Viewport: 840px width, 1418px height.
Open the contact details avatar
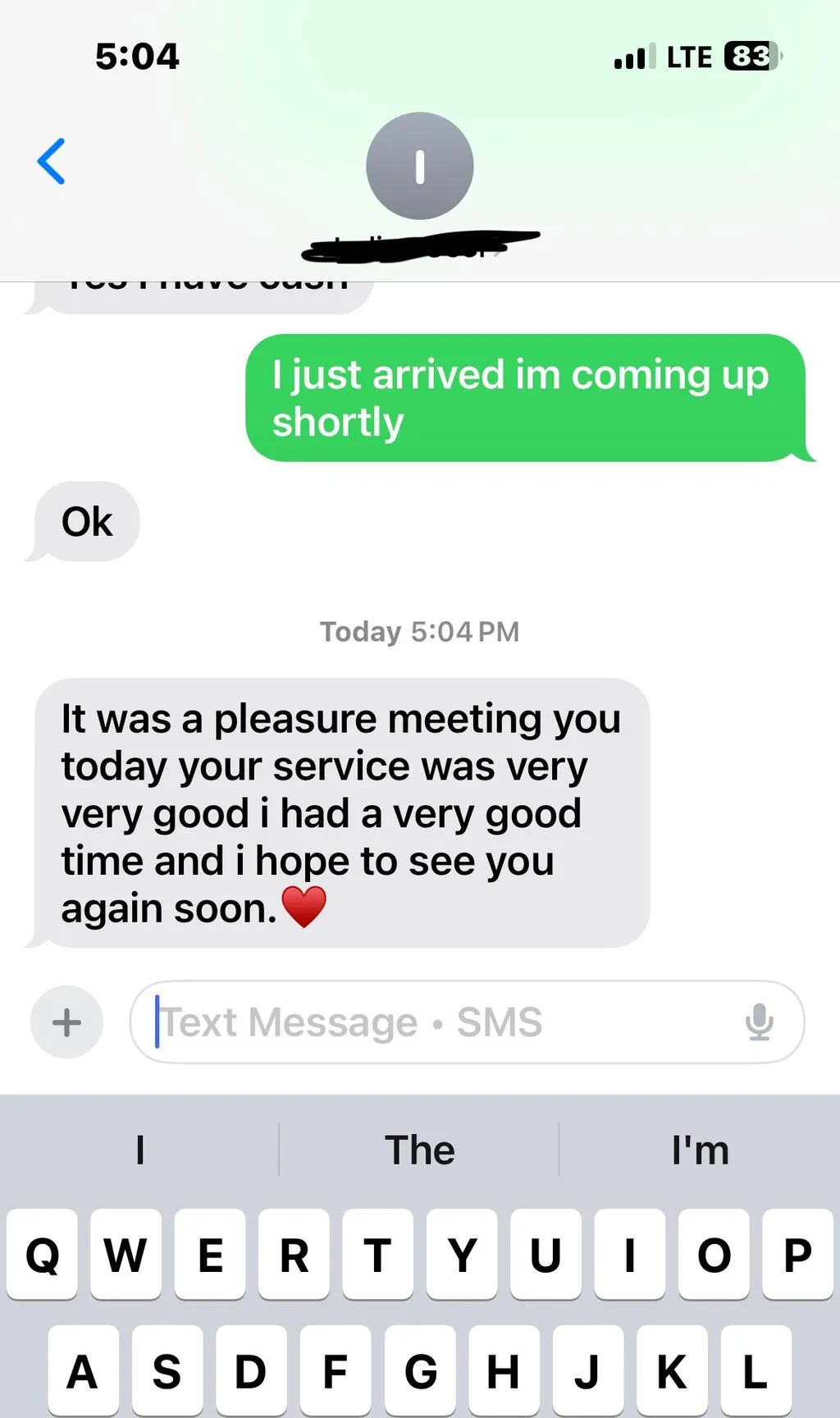tap(419, 166)
